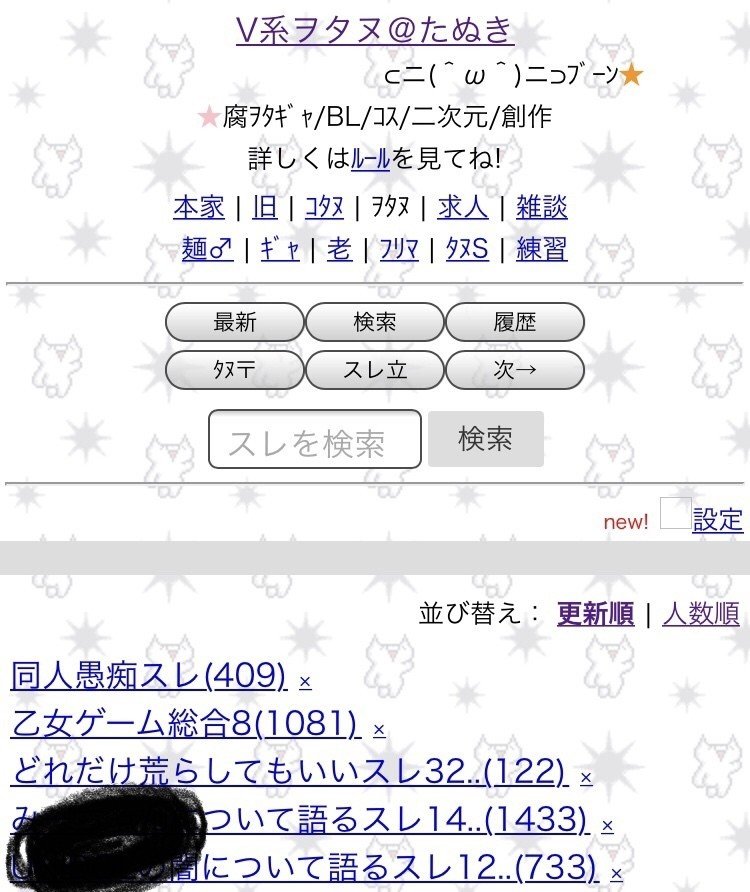
Task: Enable the 設定 checkbox next to new!
Action: tap(676, 513)
